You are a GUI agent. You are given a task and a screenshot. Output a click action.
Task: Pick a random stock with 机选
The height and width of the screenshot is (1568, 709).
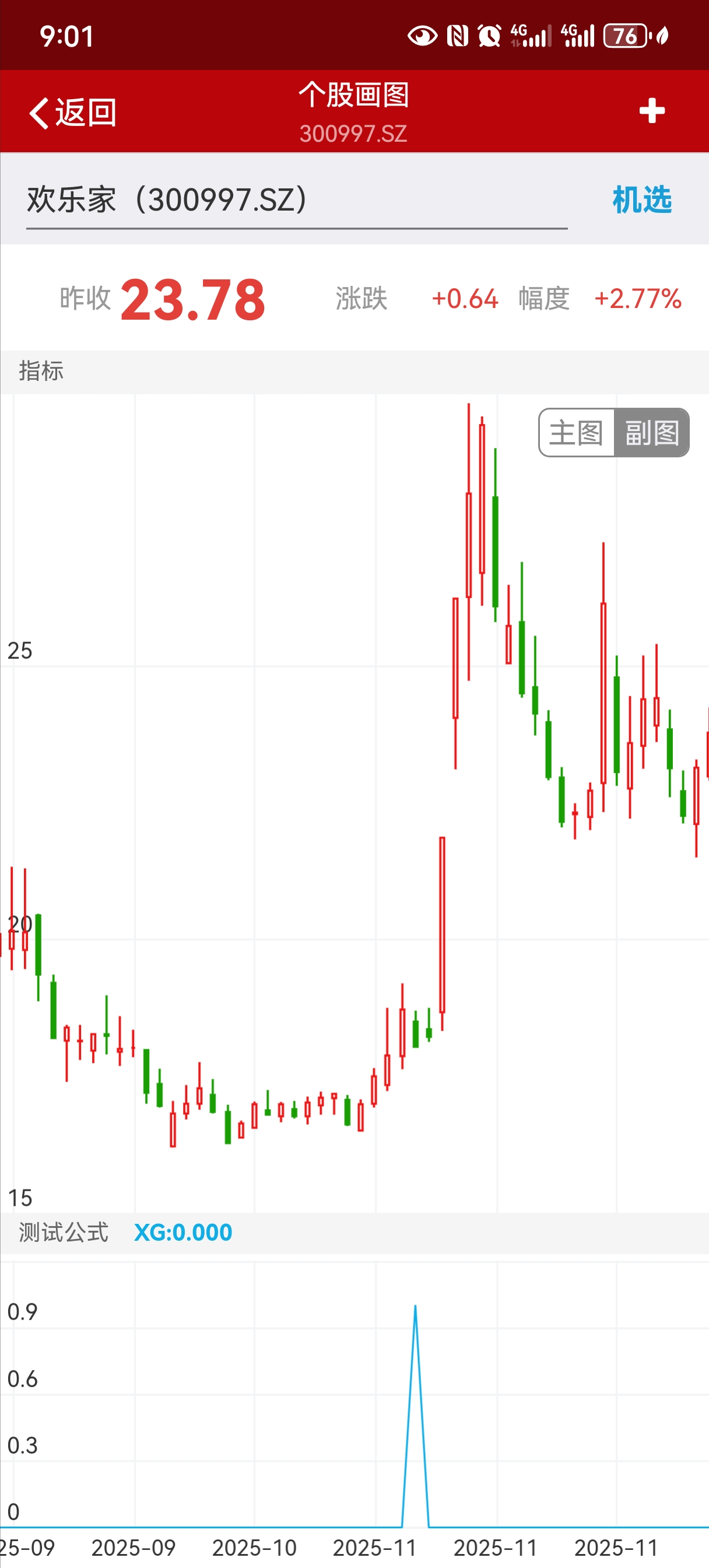click(x=641, y=200)
